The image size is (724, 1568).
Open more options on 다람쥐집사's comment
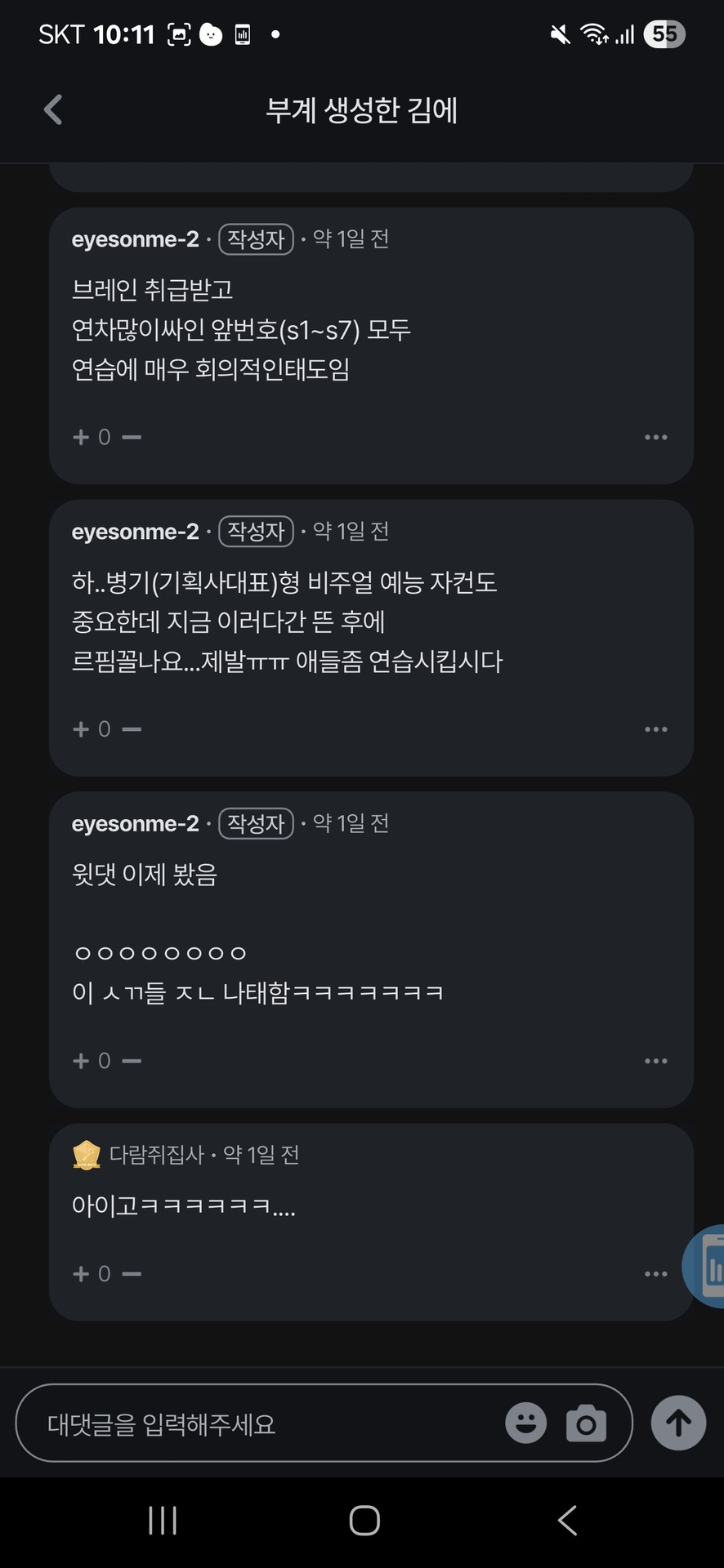click(x=655, y=1274)
